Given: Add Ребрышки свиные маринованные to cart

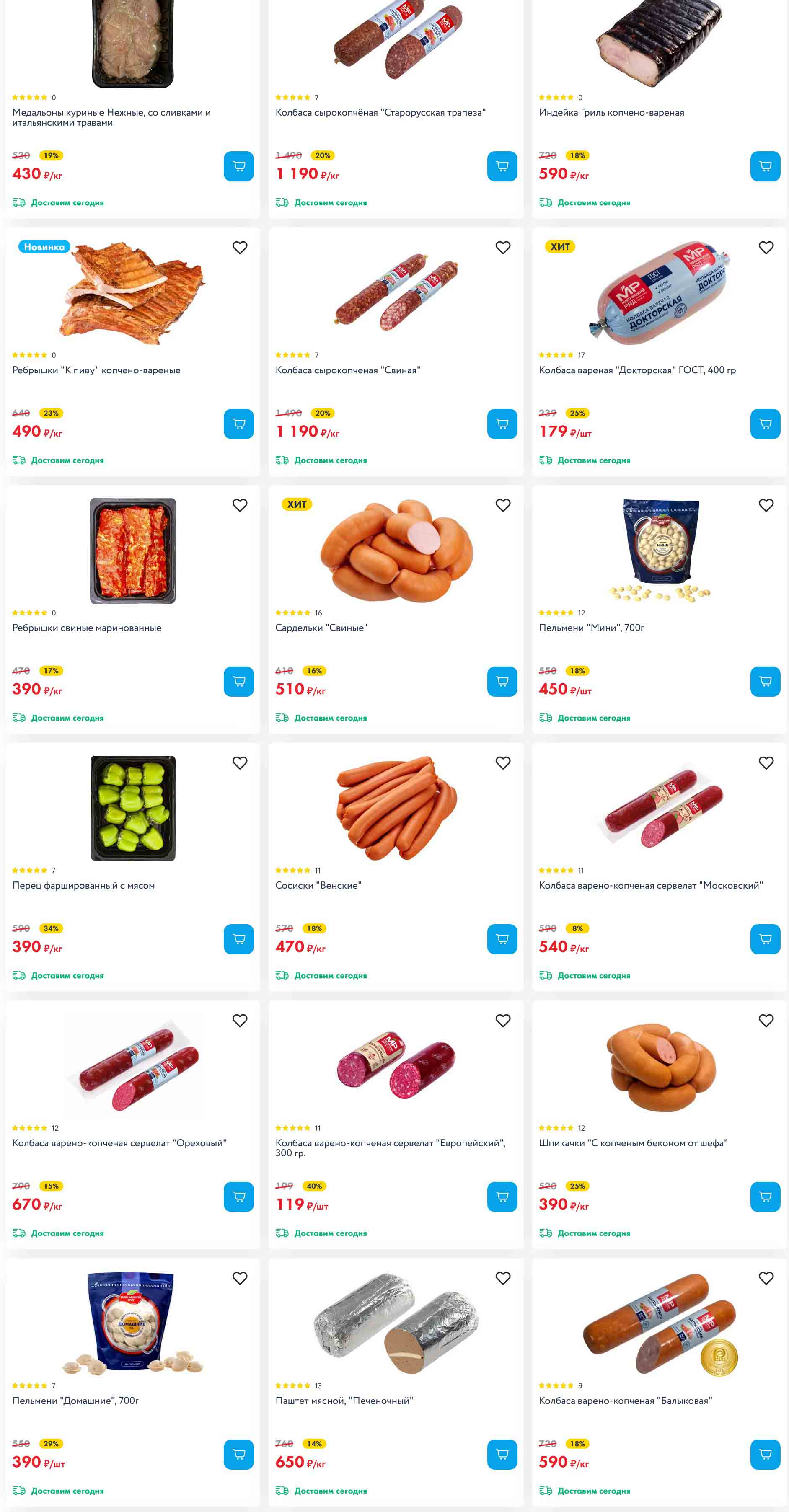Looking at the screenshot, I should (238, 682).
